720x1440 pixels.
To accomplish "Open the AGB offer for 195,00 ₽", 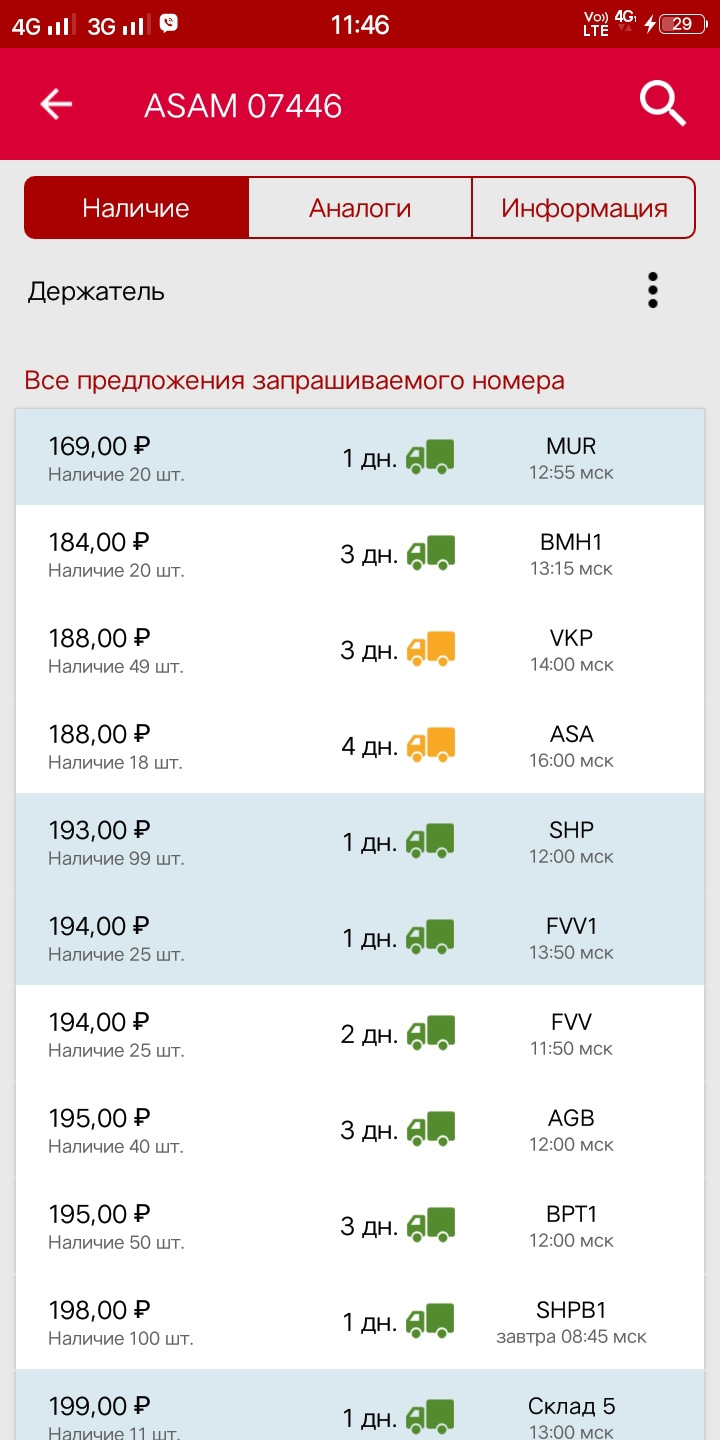I will tap(360, 1129).
